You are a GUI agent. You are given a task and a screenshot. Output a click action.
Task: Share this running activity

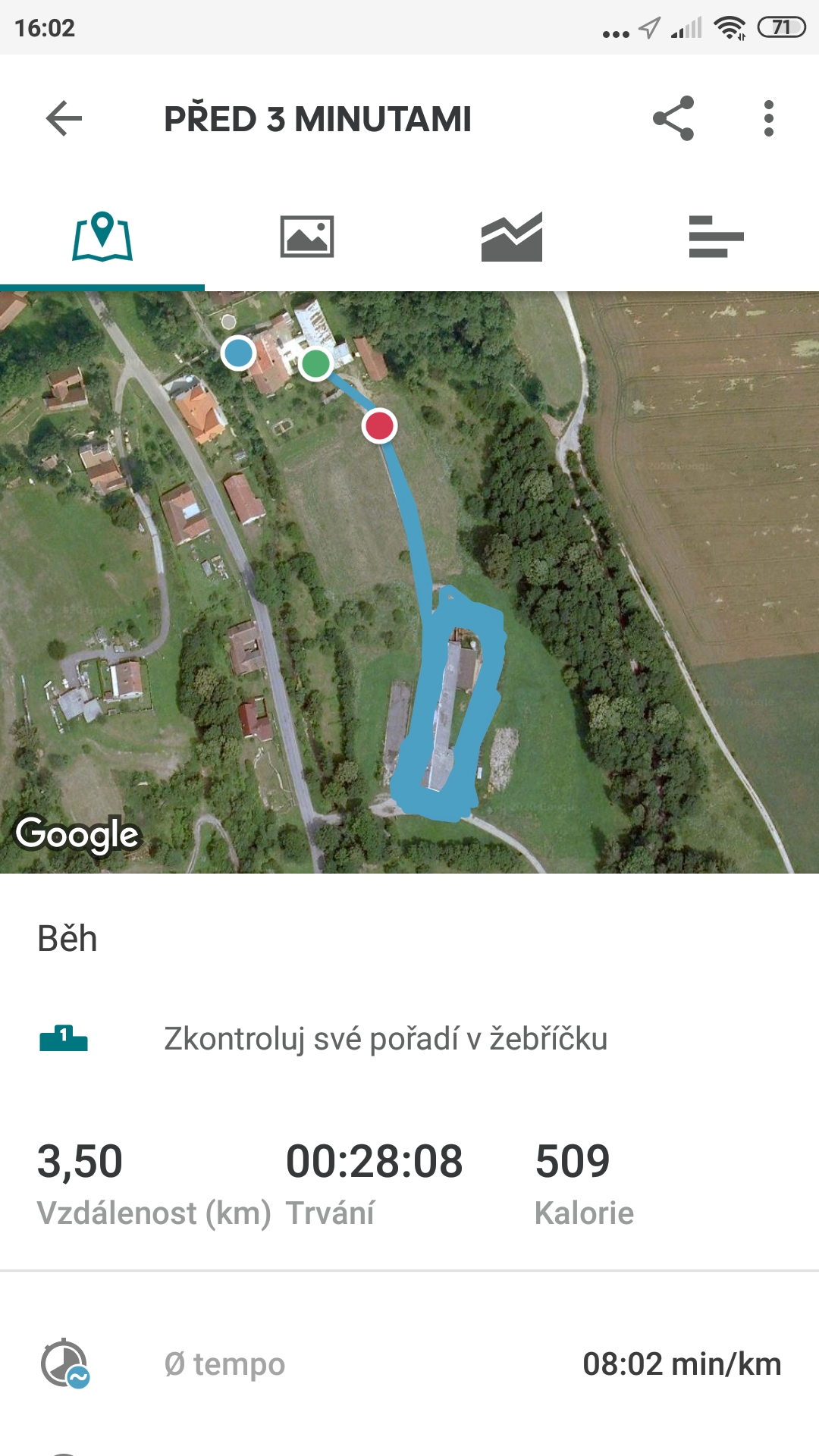point(673,118)
